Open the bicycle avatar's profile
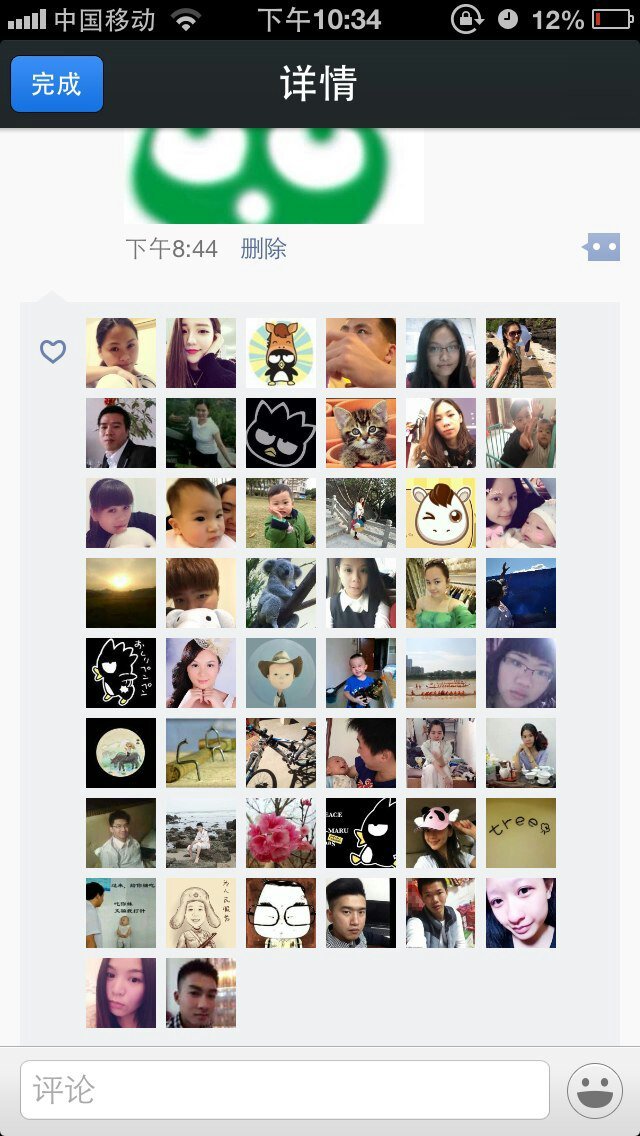The width and height of the screenshot is (640, 1136). (x=281, y=753)
